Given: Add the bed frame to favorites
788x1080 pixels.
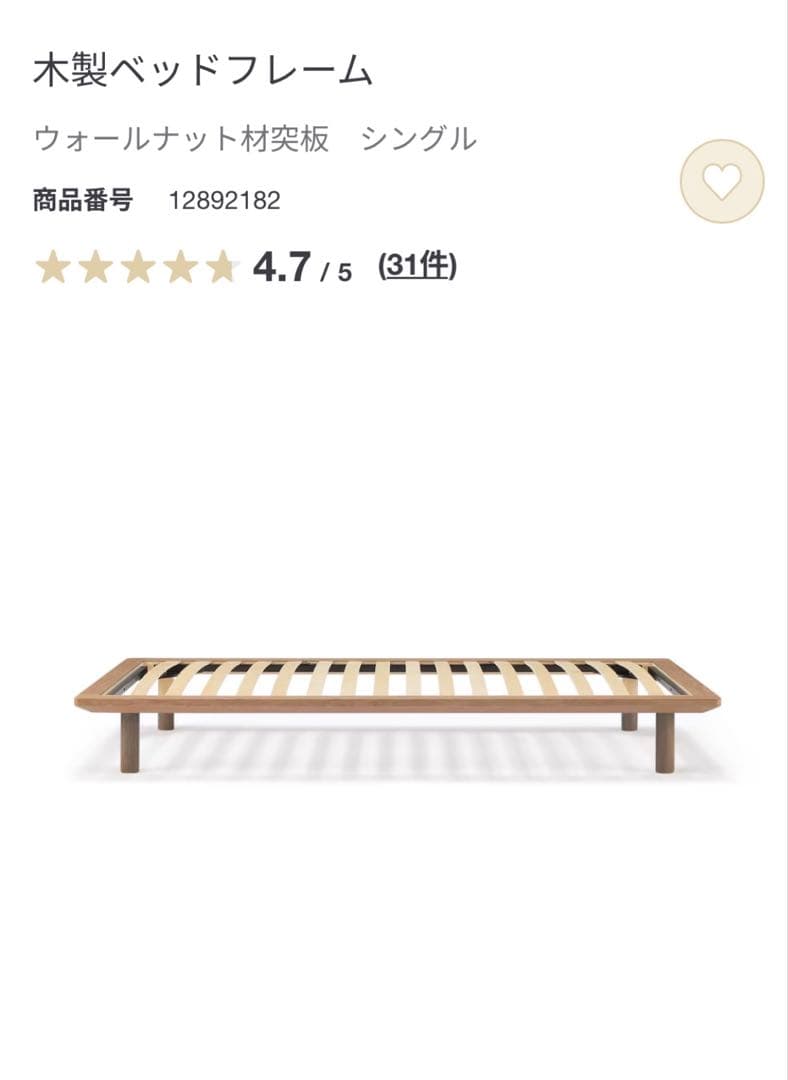Looking at the screenshot, I should pyautogui.click(x=721, y=181).
